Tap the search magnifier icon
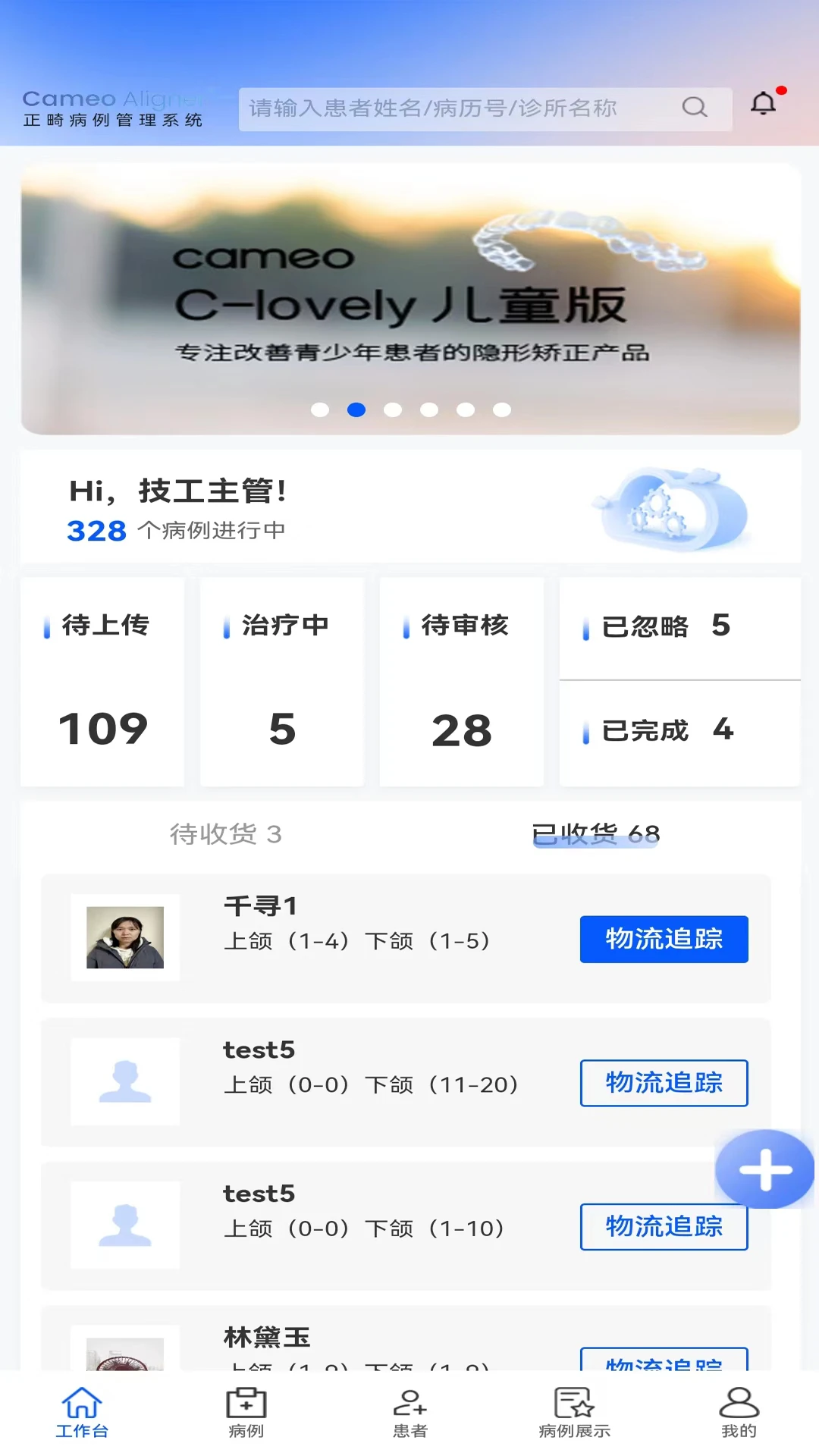The image size is (819, 1456). pyautogui.click(x=695, y=108)
